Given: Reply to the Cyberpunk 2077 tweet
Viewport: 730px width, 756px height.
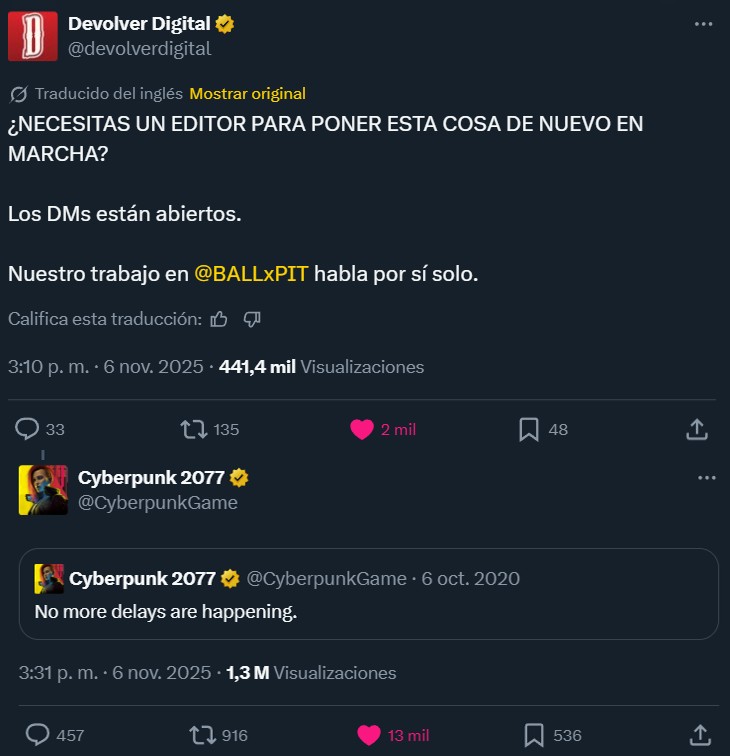Looking at the screenshot, I should point(36,735).
